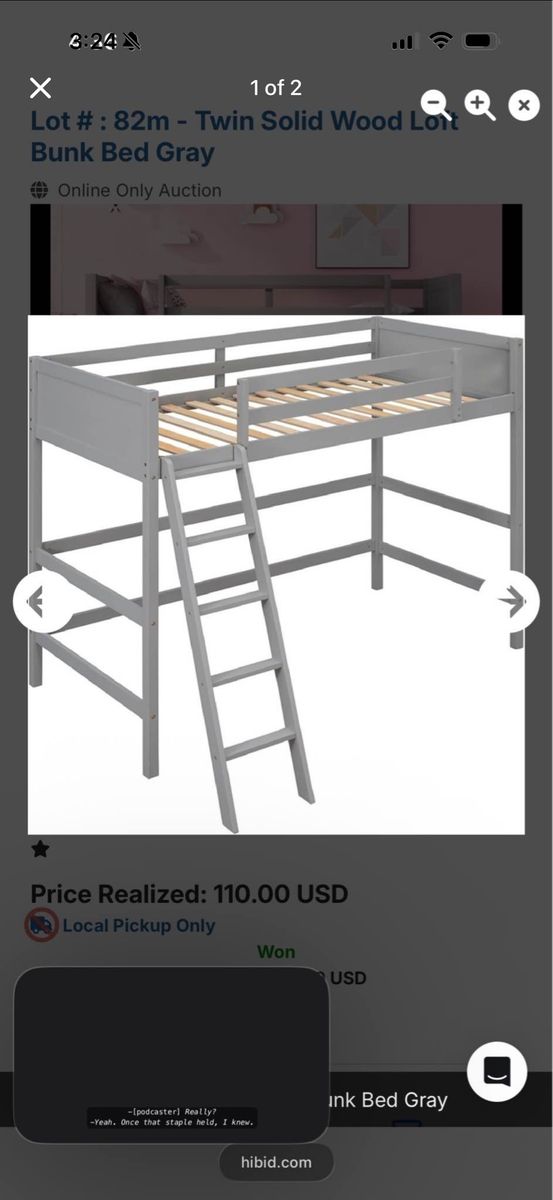The width and height of the screenshot is (553, 1200).
Task: Zoom in with the plus magnifier
Action: point(481,104)
